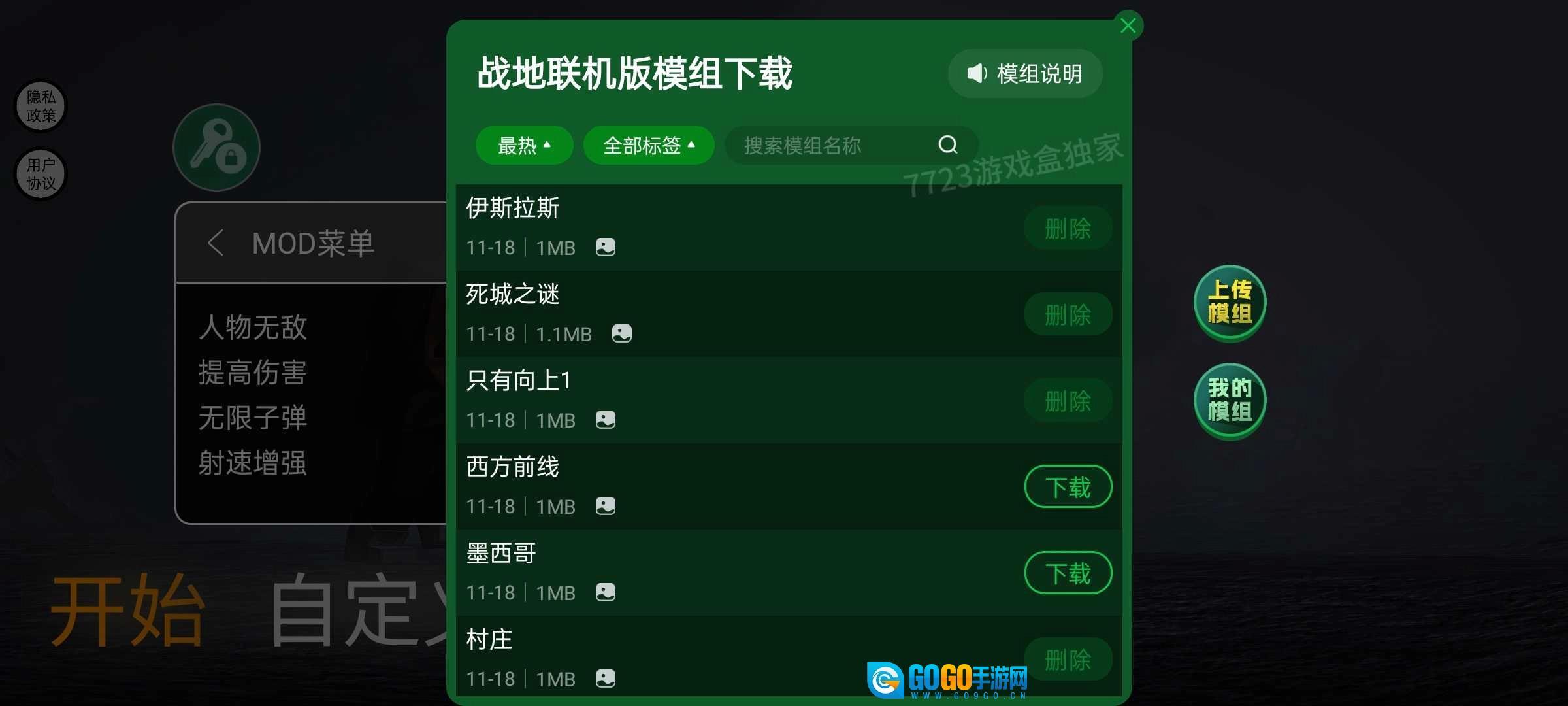The width and height of the screenshot is (1568, 706).
Task: Open the 用户协议 user agreement
Action: coord(41,174)
